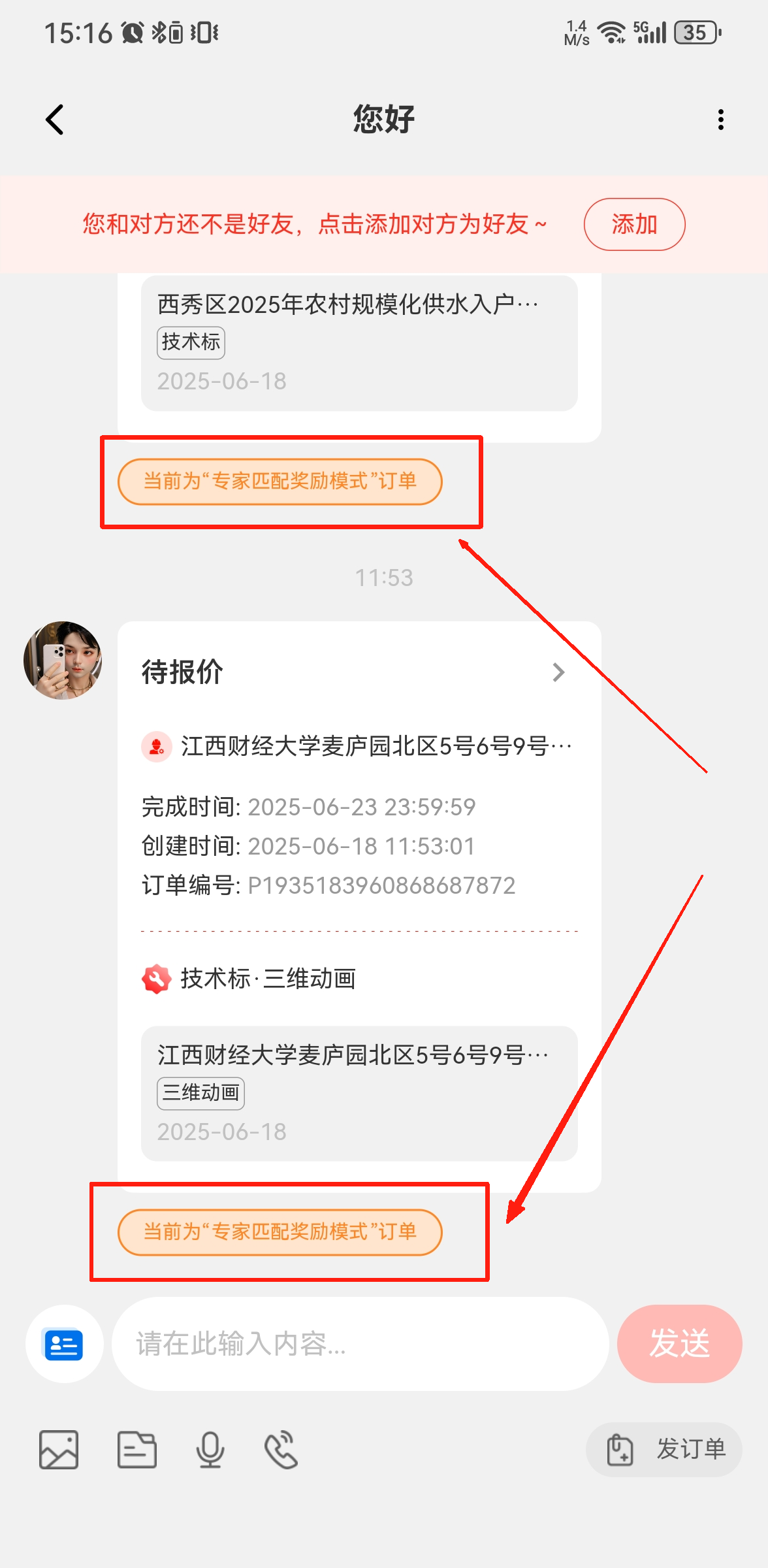
Task: Start a phone call with the contact
Action: (281, 1449)
